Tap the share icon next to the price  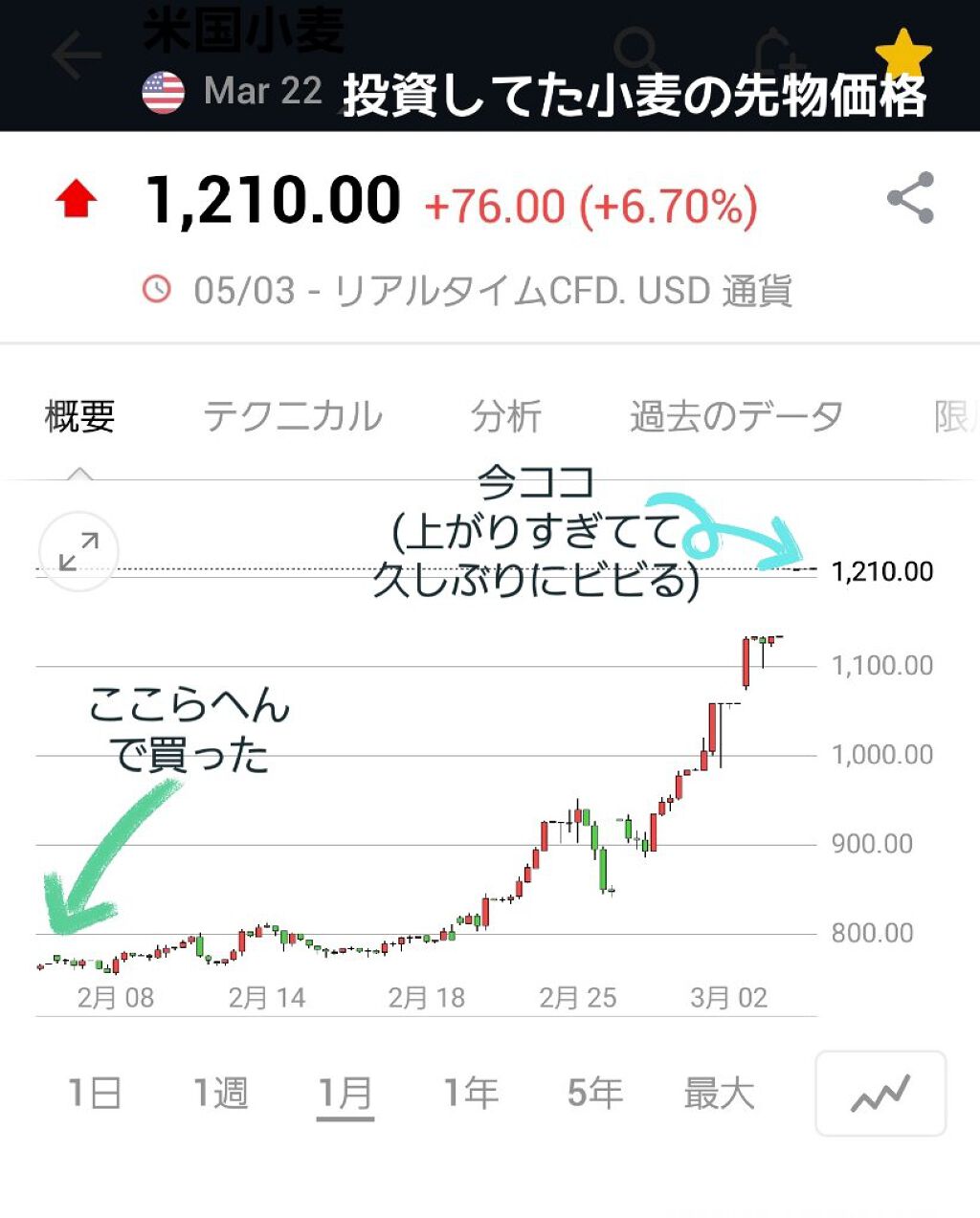click(909, 198)
